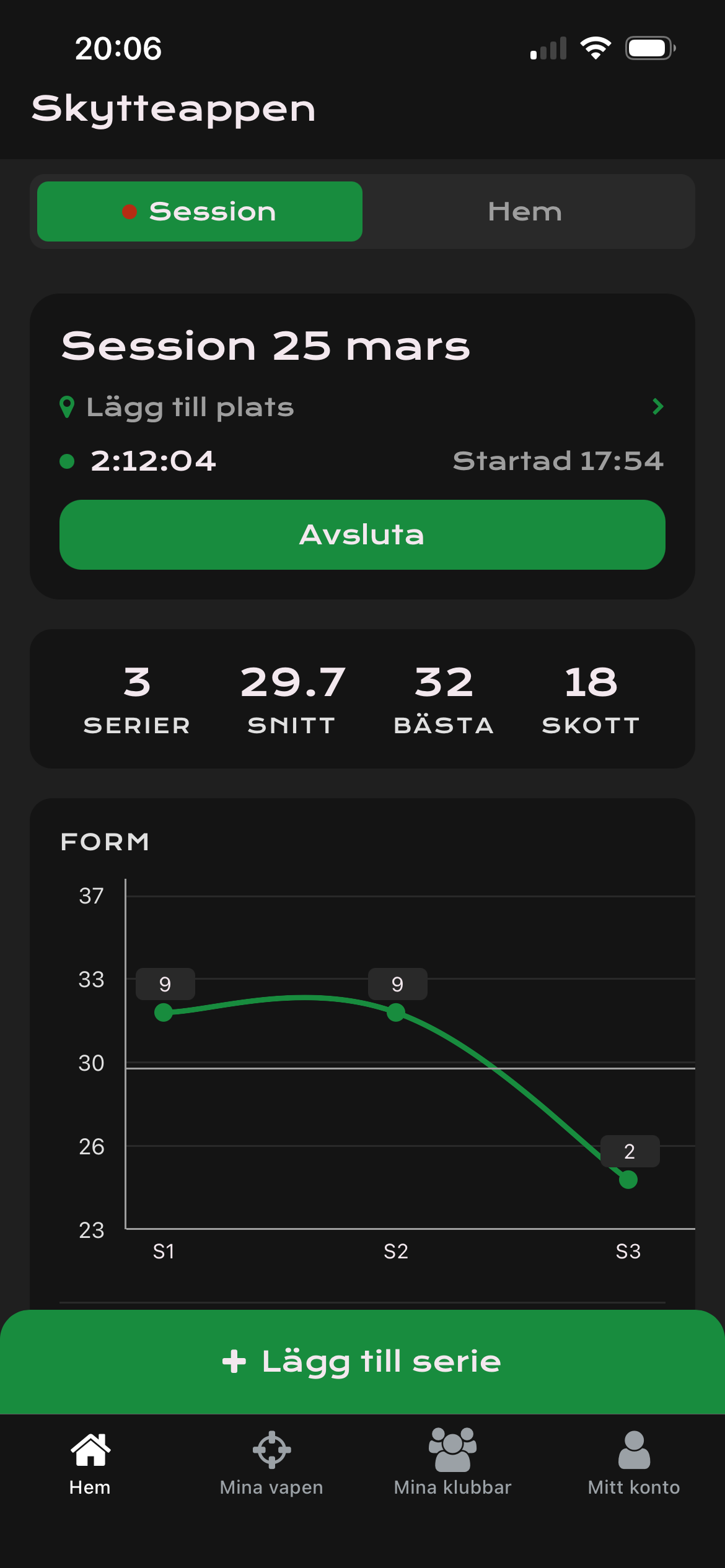725x1568 pixels.
Task: Switch to the Hem segment at top
Action: coord(525,212)
